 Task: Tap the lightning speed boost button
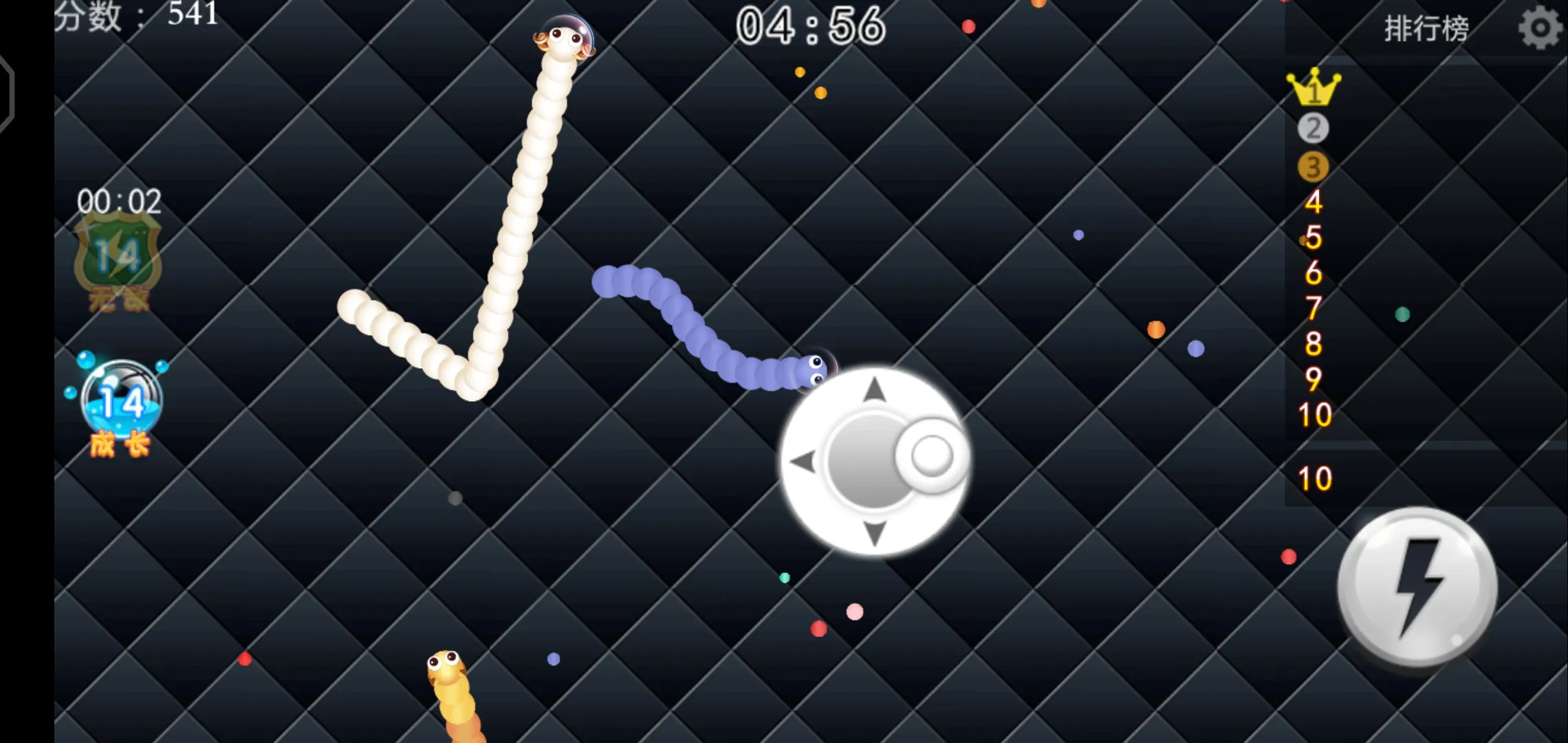point(1417,587)
